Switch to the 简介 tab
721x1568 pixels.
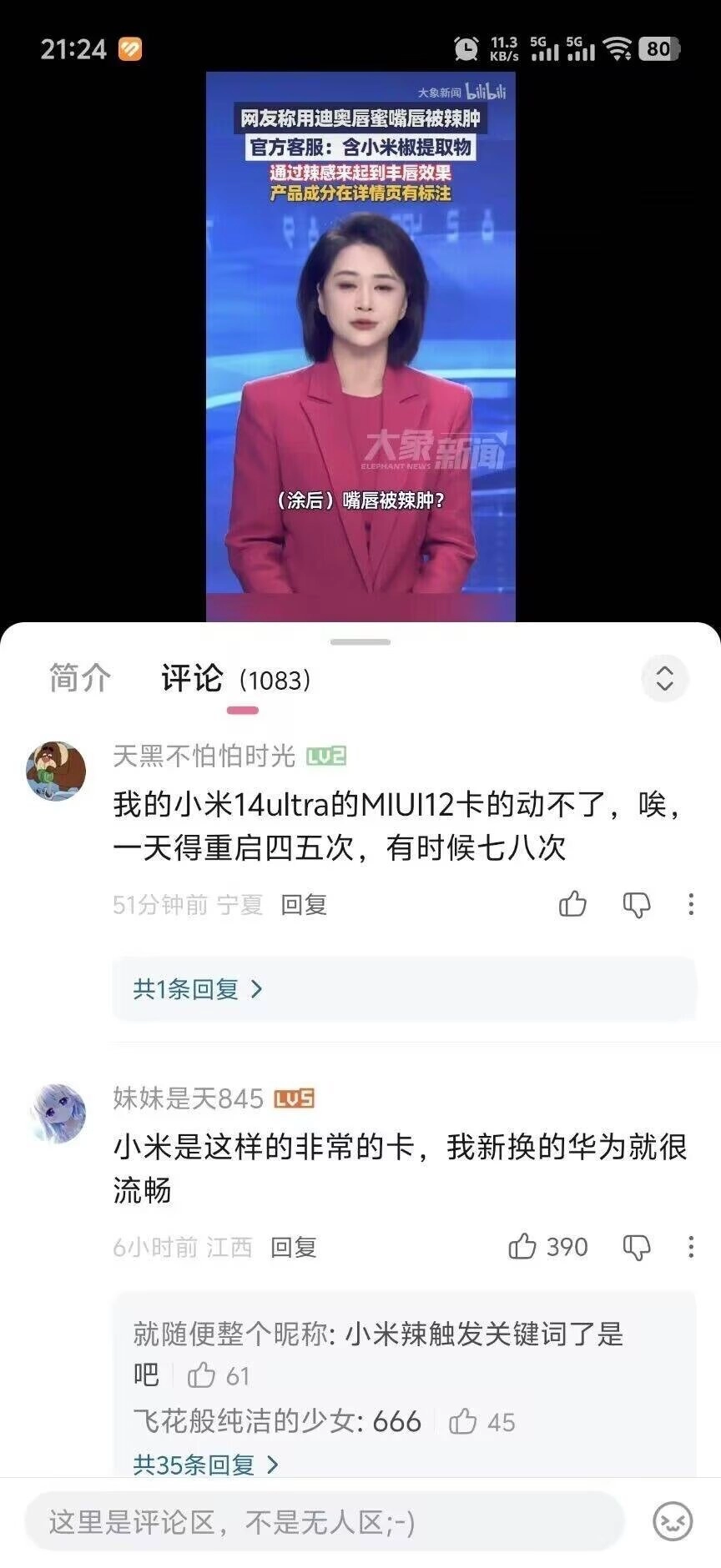78,680
